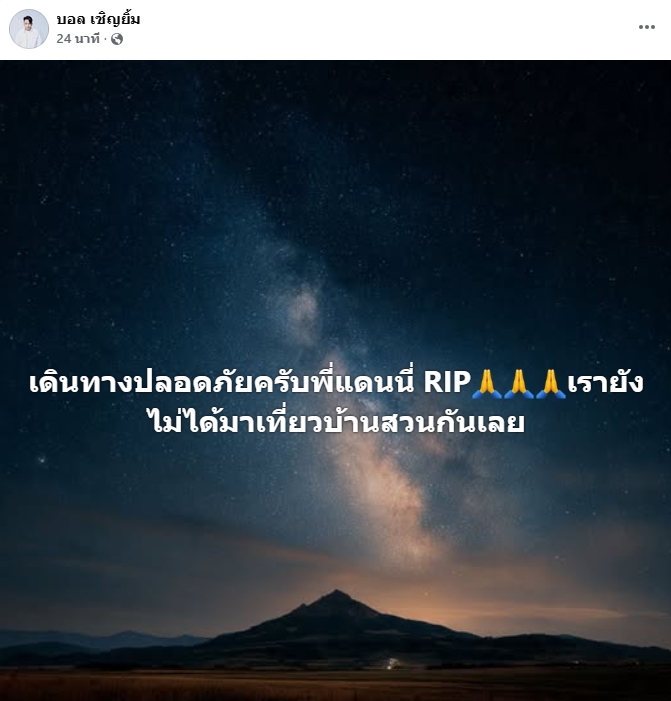The height and width of the screenshot is (701, 671).
Task: Open บอล เชิญยิ้ม's profile picture
Action: (29, 29)
